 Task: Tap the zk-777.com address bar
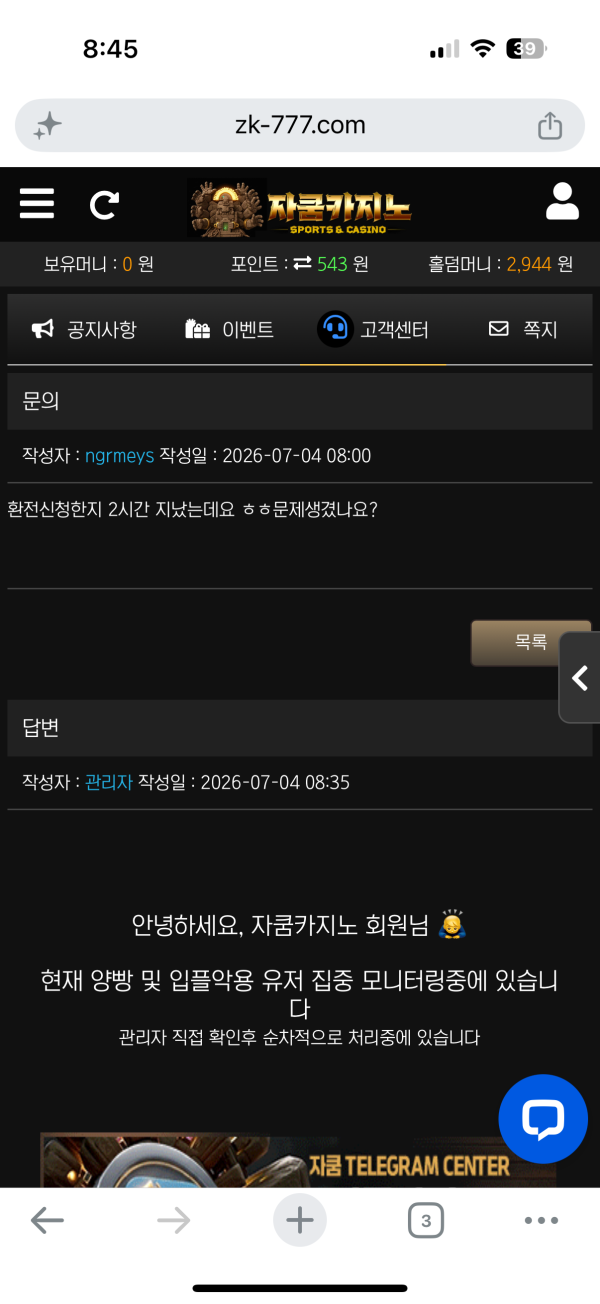click(300, 125)
